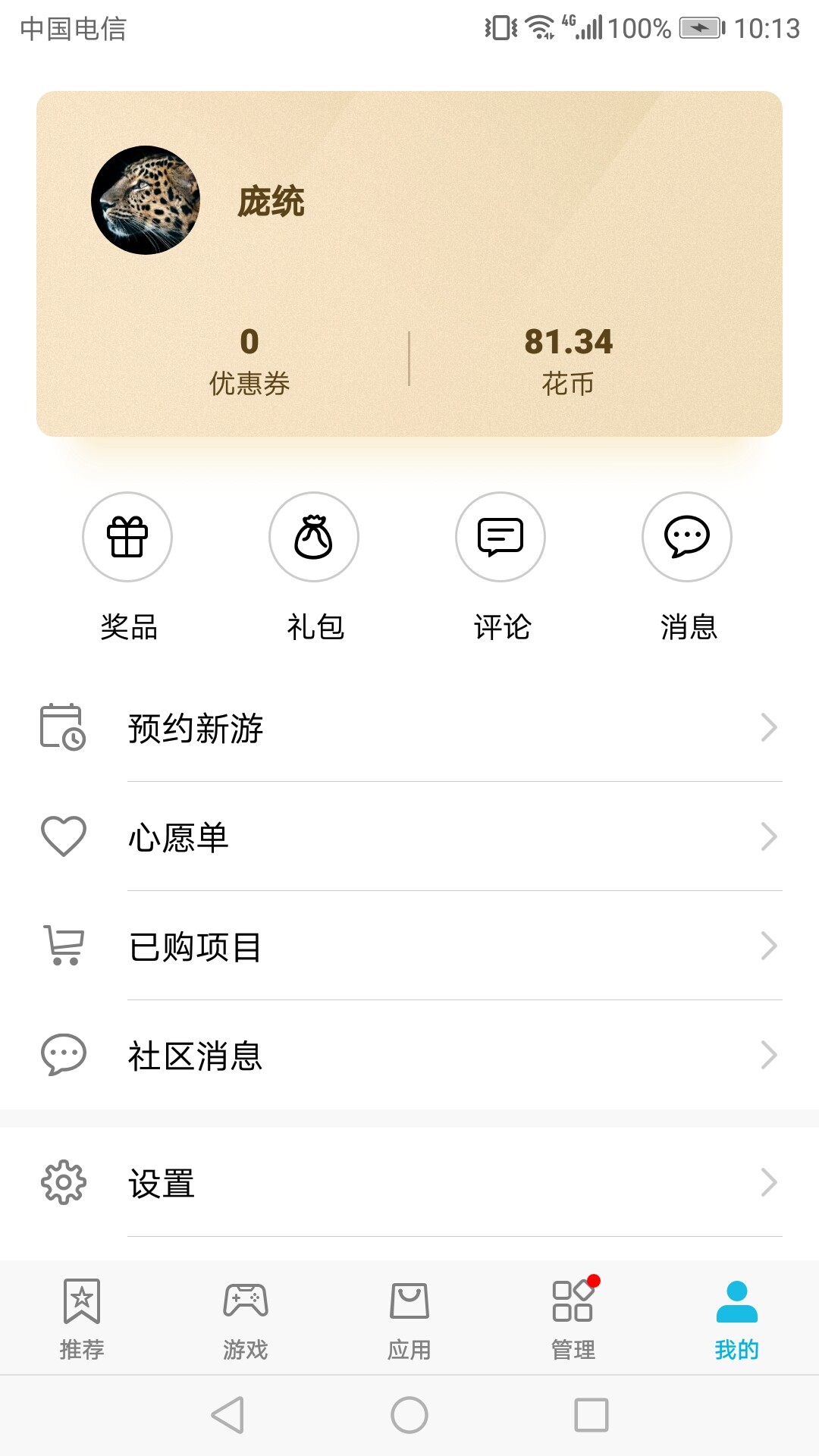Tap the system back button
Screen dimensions: 819x1456
pos(227,1415)
